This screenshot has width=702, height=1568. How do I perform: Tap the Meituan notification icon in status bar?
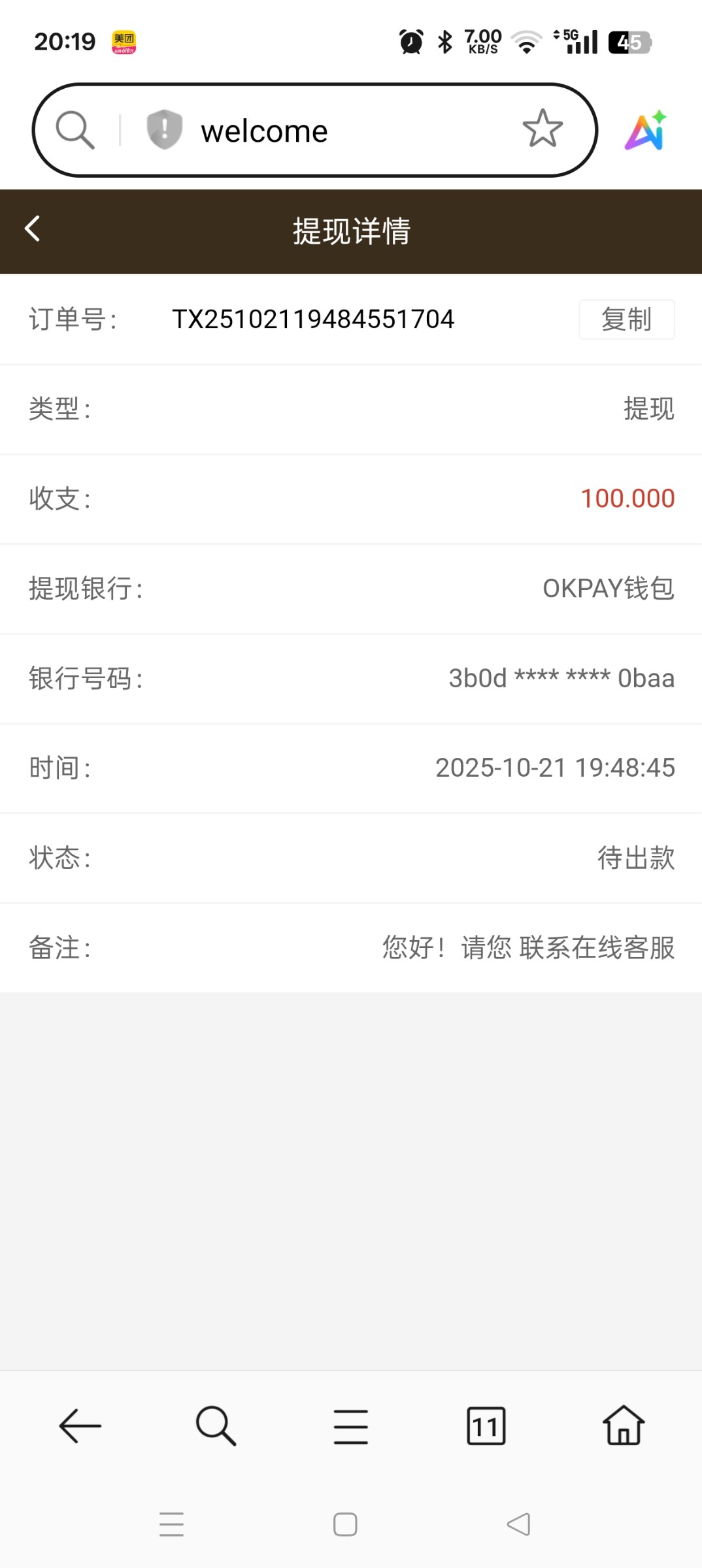click(x=124, y=41)
